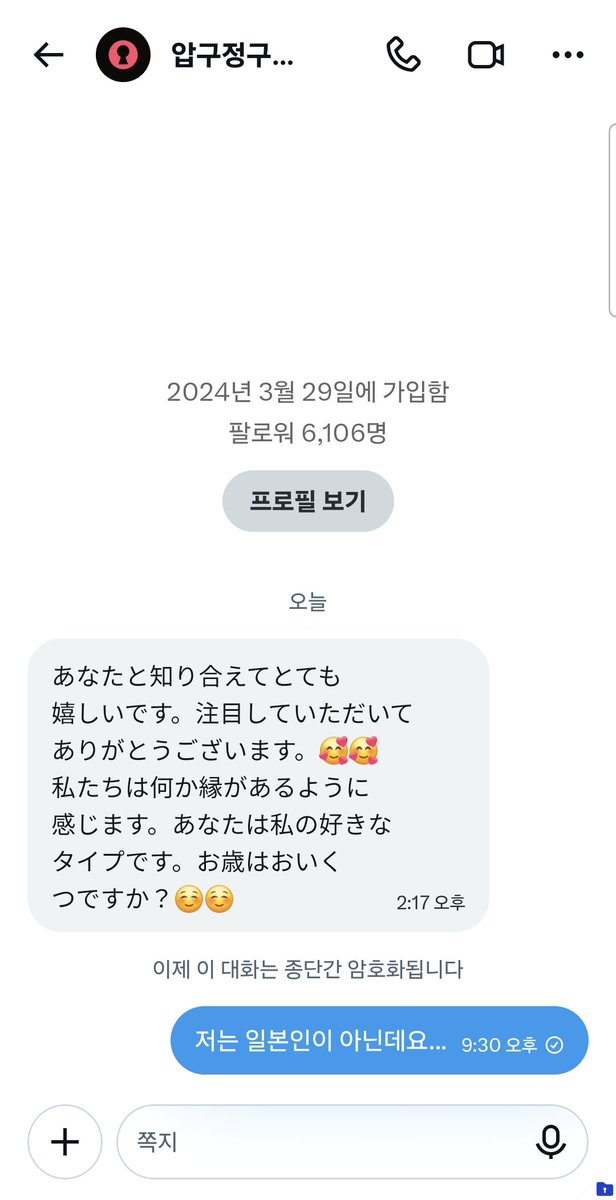Screen dimensions: 616x1200
Task: Record a voice message with the microphone
Action: 550,1141
